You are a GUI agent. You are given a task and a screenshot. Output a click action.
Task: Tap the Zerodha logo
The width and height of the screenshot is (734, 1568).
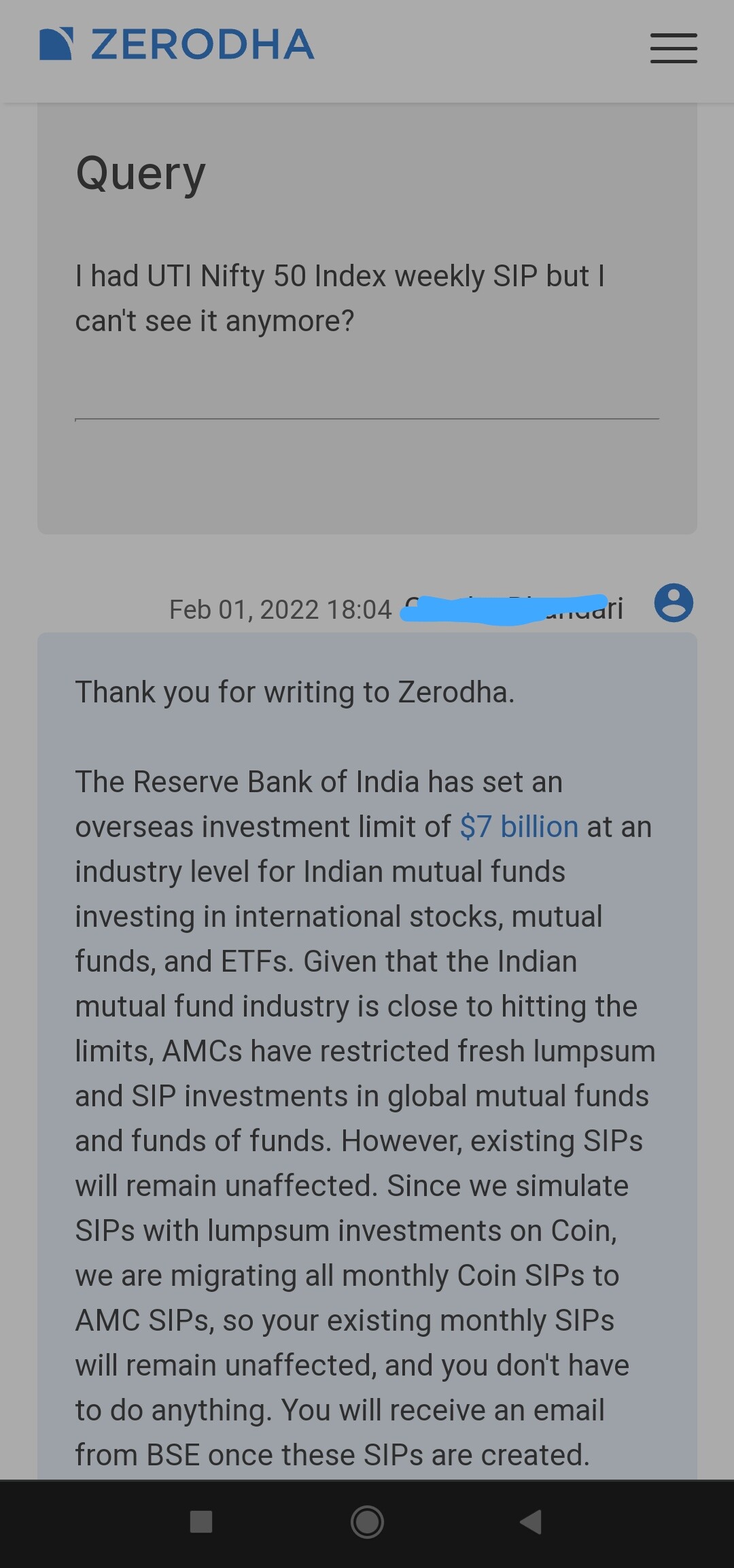(x=177, y=45)
